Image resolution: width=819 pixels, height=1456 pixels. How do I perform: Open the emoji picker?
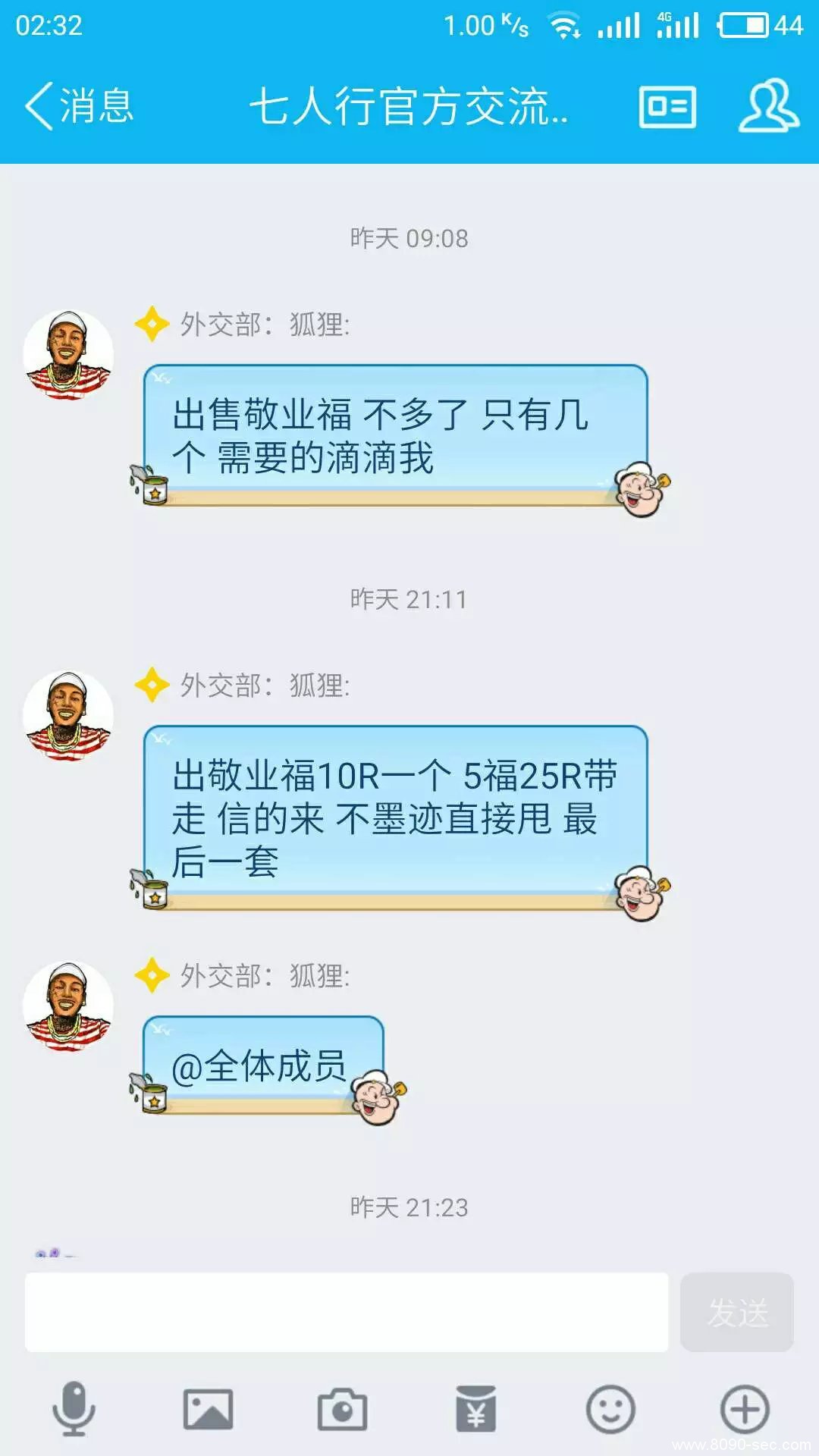pyautogui.click(x=610, y=1410)
